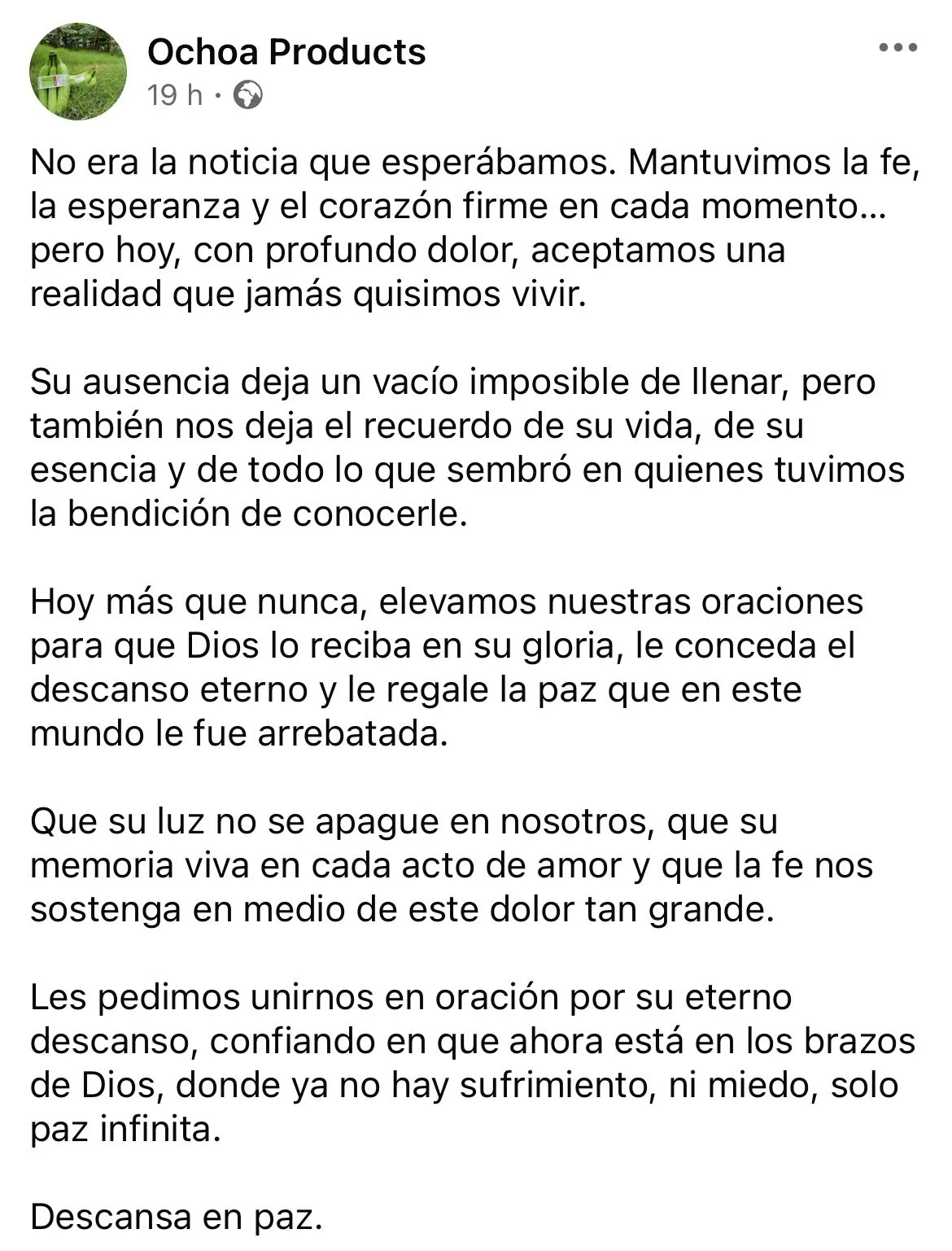This screenshot has height=1251, width=952.
Task: Open the Ochoa Products page name
Action: 286,52
